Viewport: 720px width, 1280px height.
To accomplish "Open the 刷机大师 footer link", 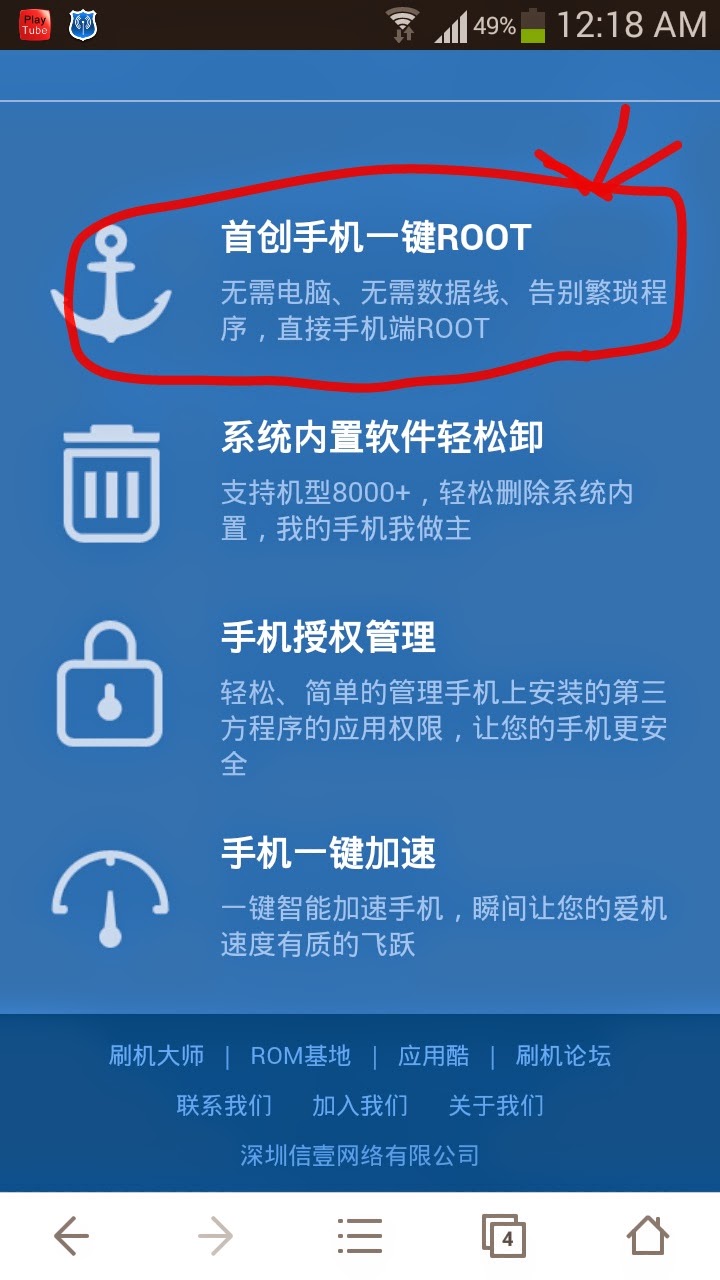I will [x=156, y=1056].
